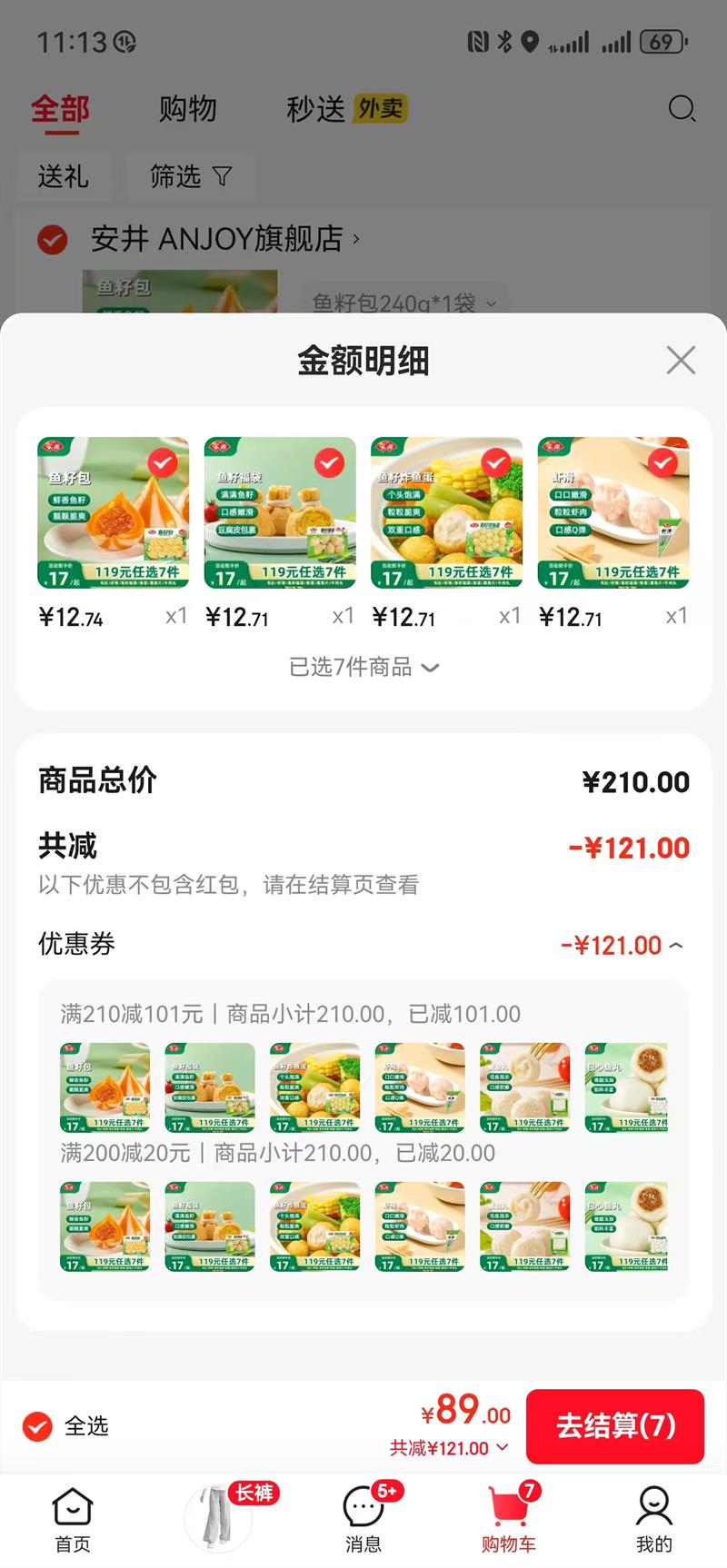Screen dimensions: 727x1568
Task: Deselect the 鱼籽包 product checkmark
Action: point(163,463)
